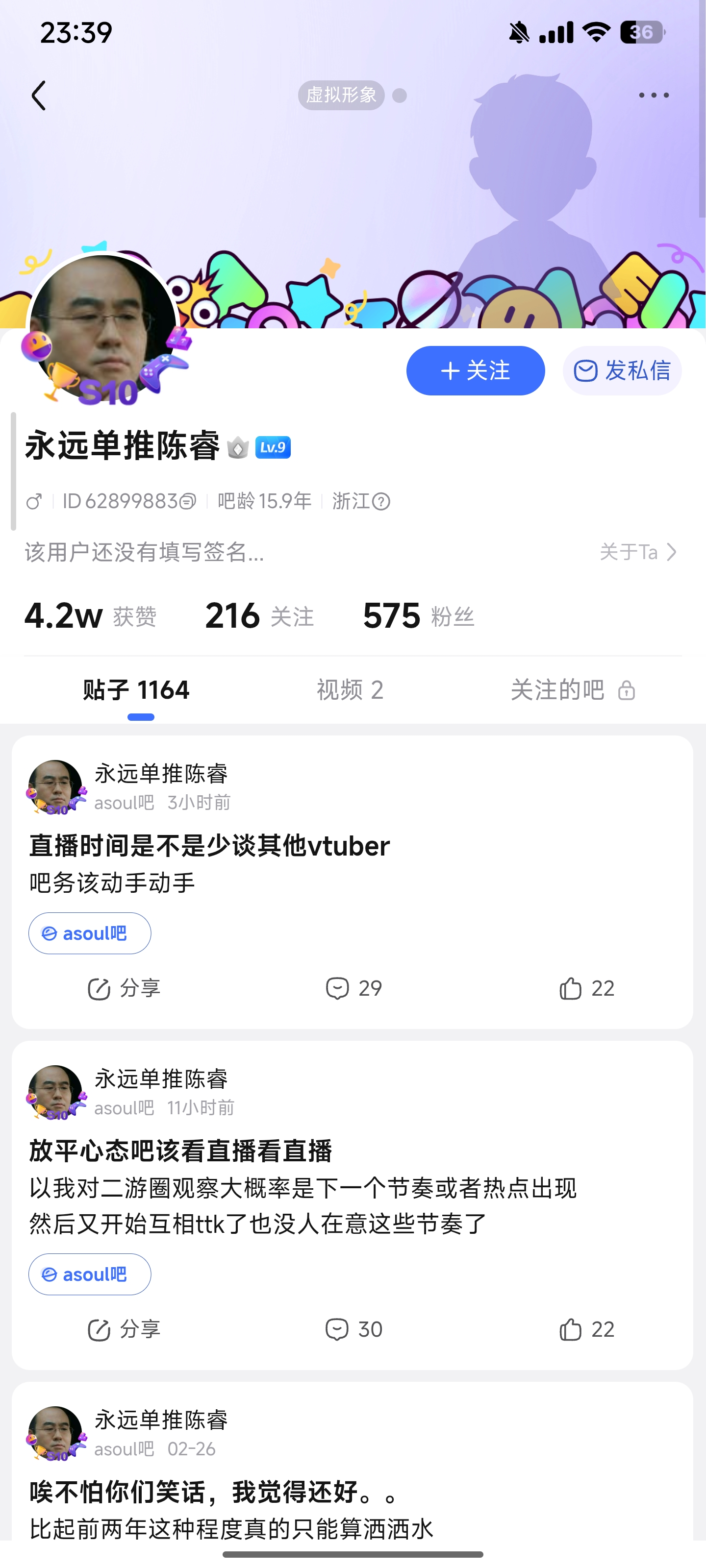Tap the asoul吧 chip under 直播时间 post
The image size is (706, 1568).
pos(90,933)
